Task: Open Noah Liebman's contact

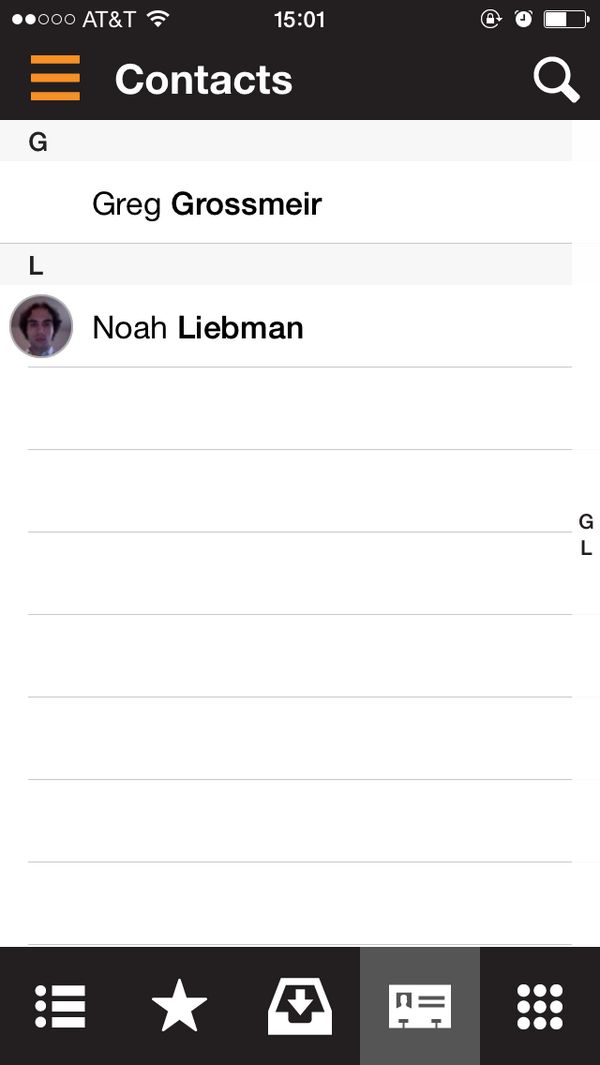Action: pyautogui.click(x=197, y=327)
